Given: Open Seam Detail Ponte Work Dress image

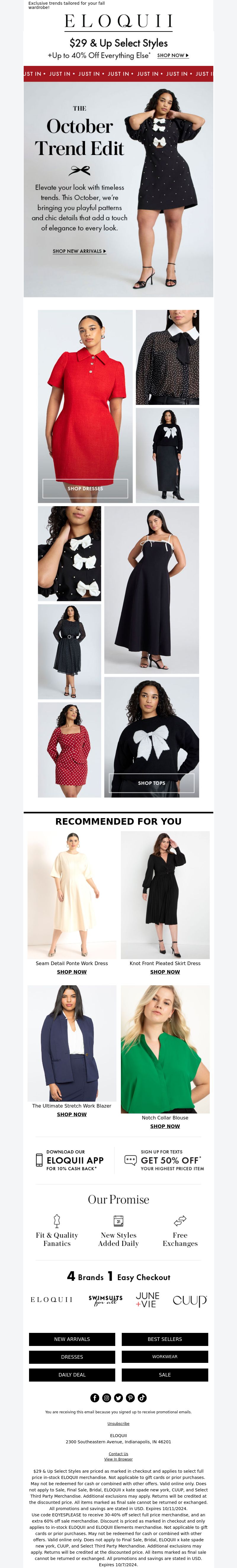Looking at the screenshot, I should coord(72,895).
